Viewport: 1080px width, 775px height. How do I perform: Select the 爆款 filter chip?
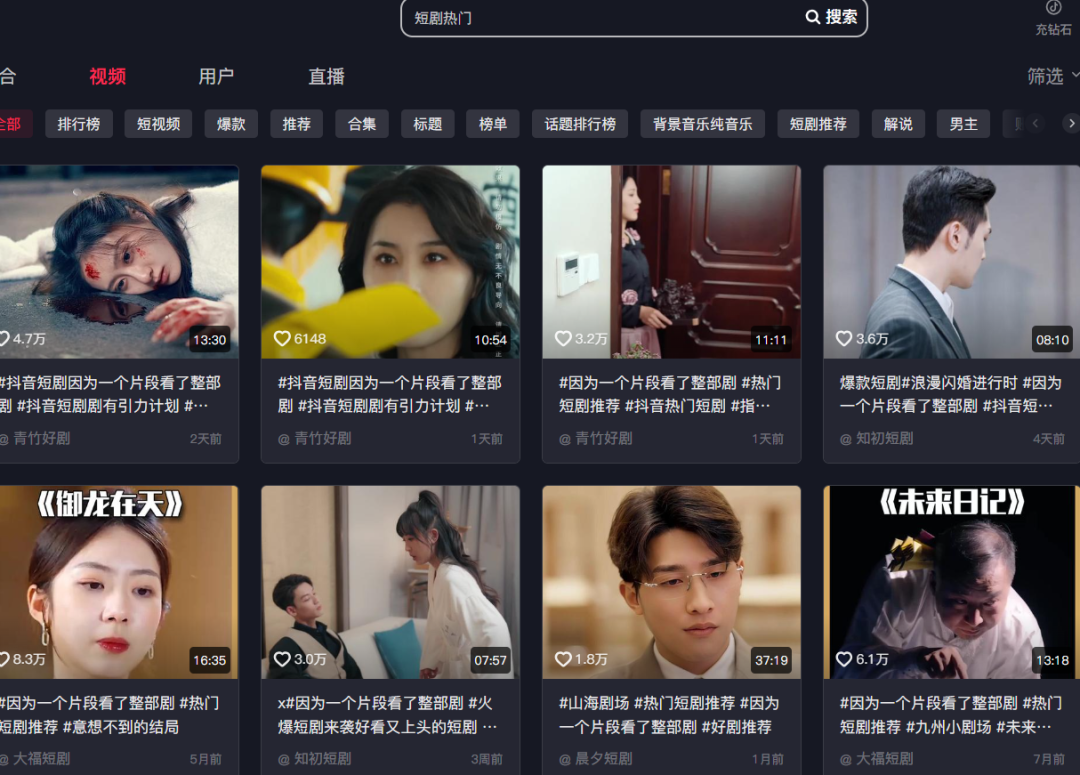231,124
